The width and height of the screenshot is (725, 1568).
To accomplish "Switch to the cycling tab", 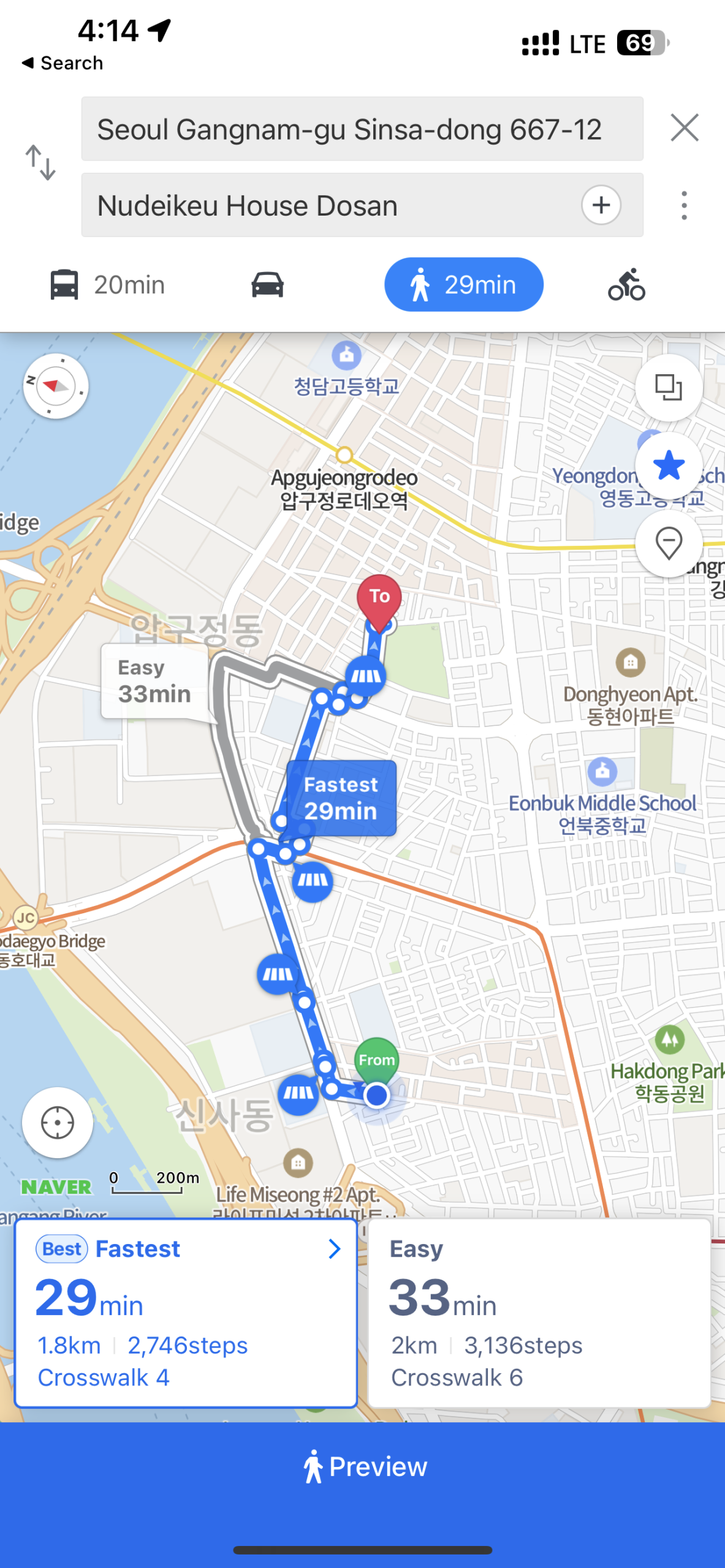I will 626,285.
